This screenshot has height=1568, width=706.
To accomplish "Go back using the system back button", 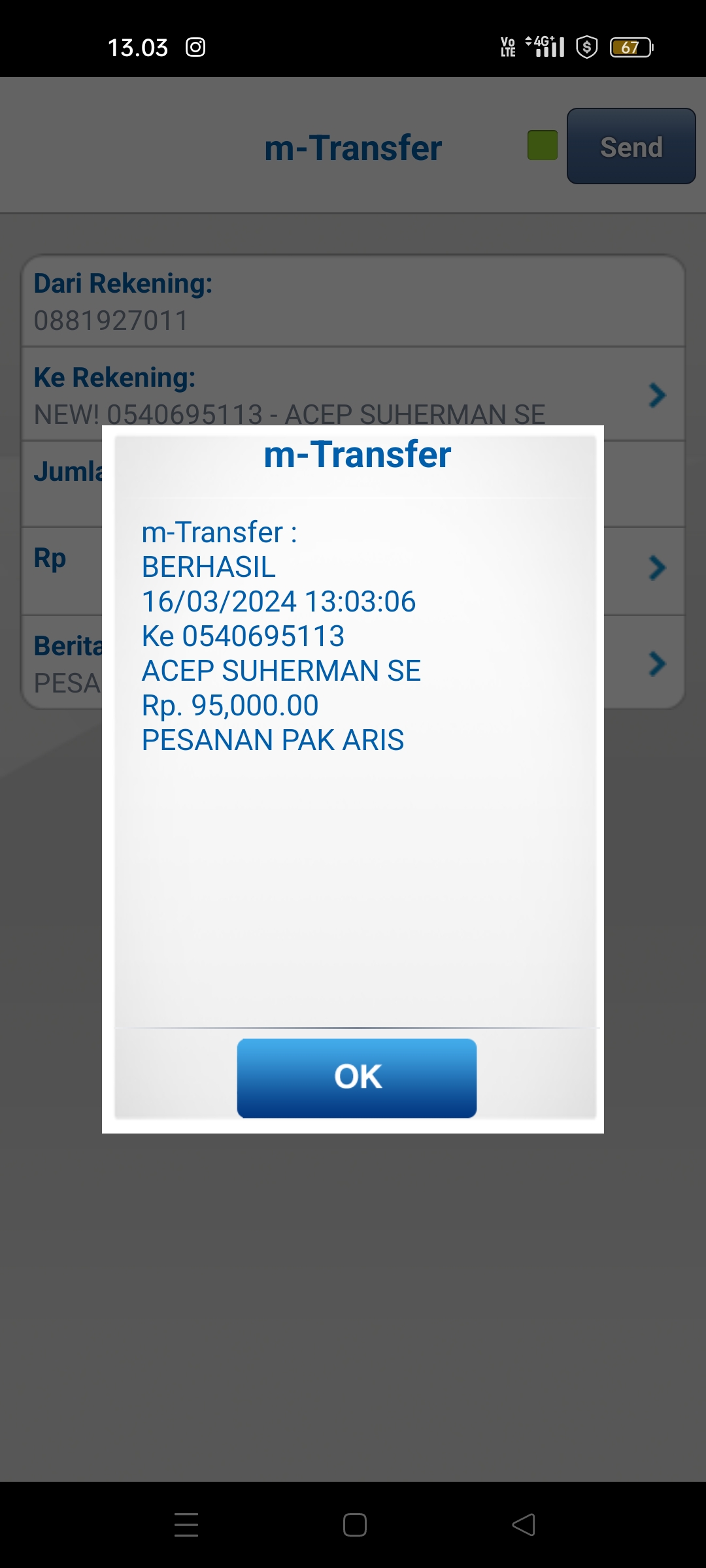I will coord(524,1525).
